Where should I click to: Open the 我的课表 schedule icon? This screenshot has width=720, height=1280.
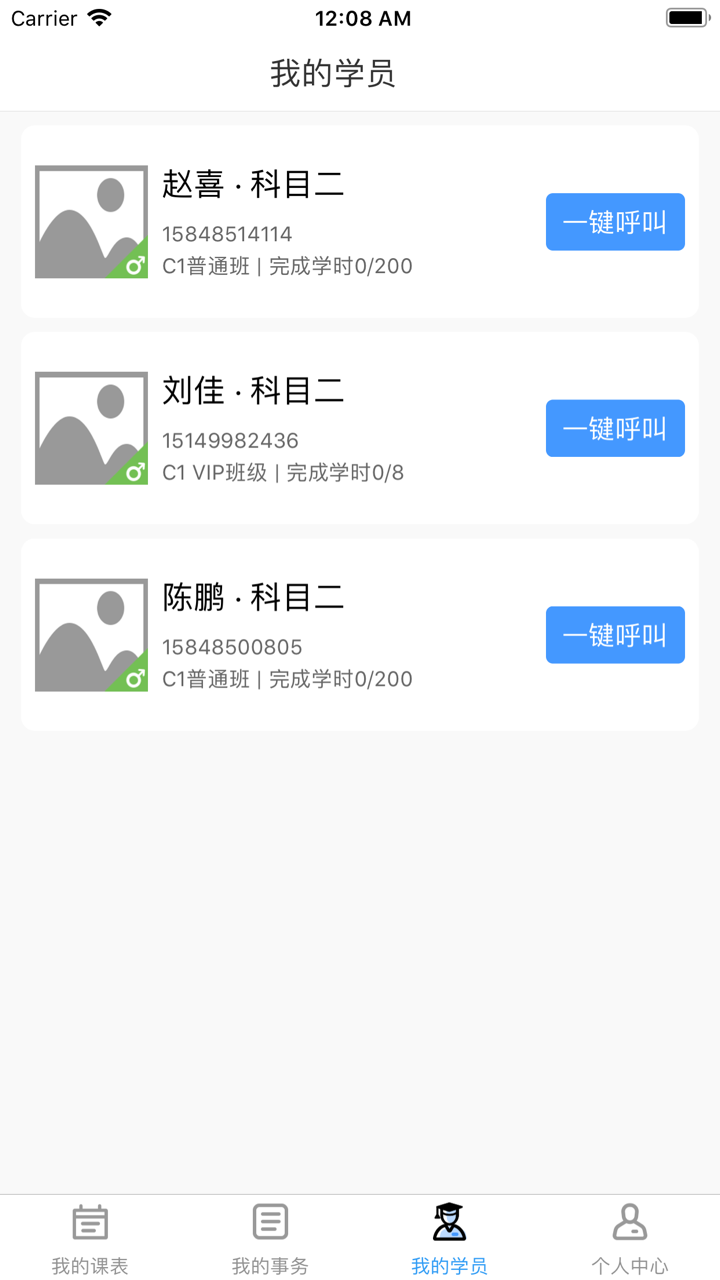tap(90, 1221)
